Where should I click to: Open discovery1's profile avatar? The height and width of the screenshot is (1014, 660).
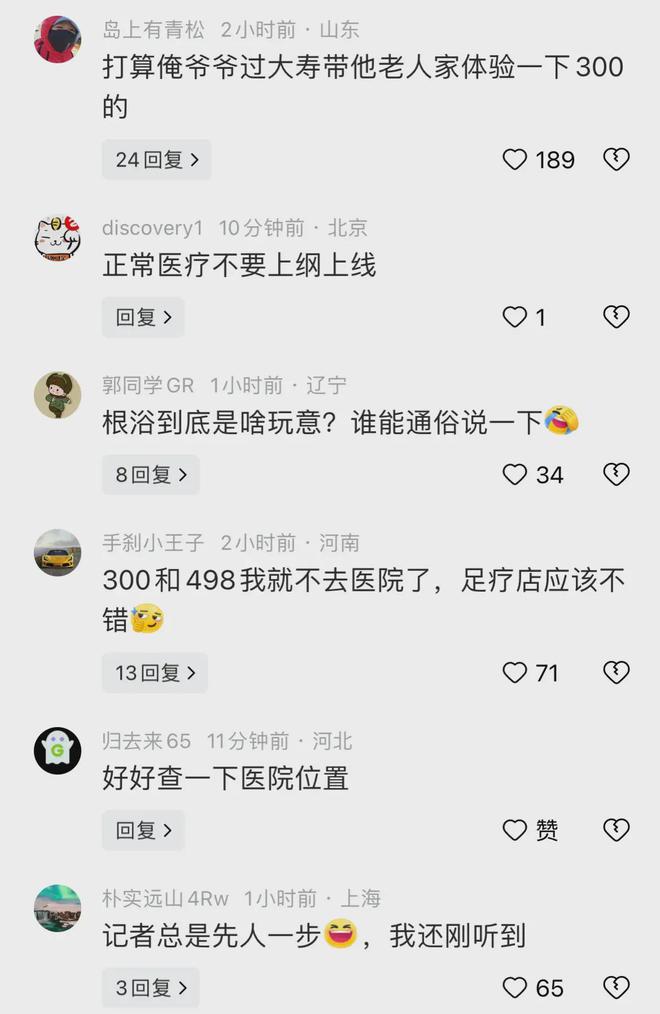(x=57, y=238)
